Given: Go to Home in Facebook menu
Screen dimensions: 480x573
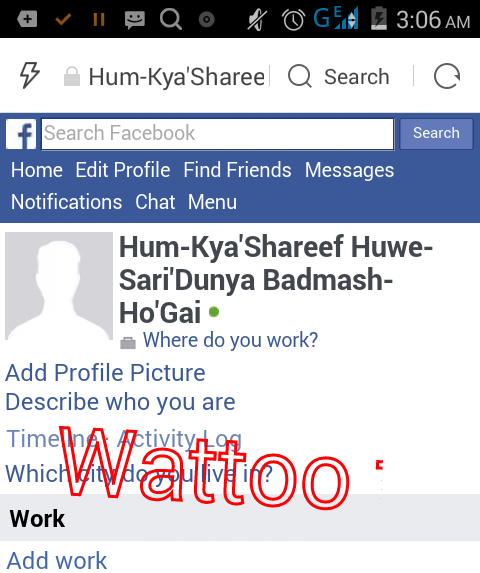Looking at the screenshot, I should tap(37, 170).
